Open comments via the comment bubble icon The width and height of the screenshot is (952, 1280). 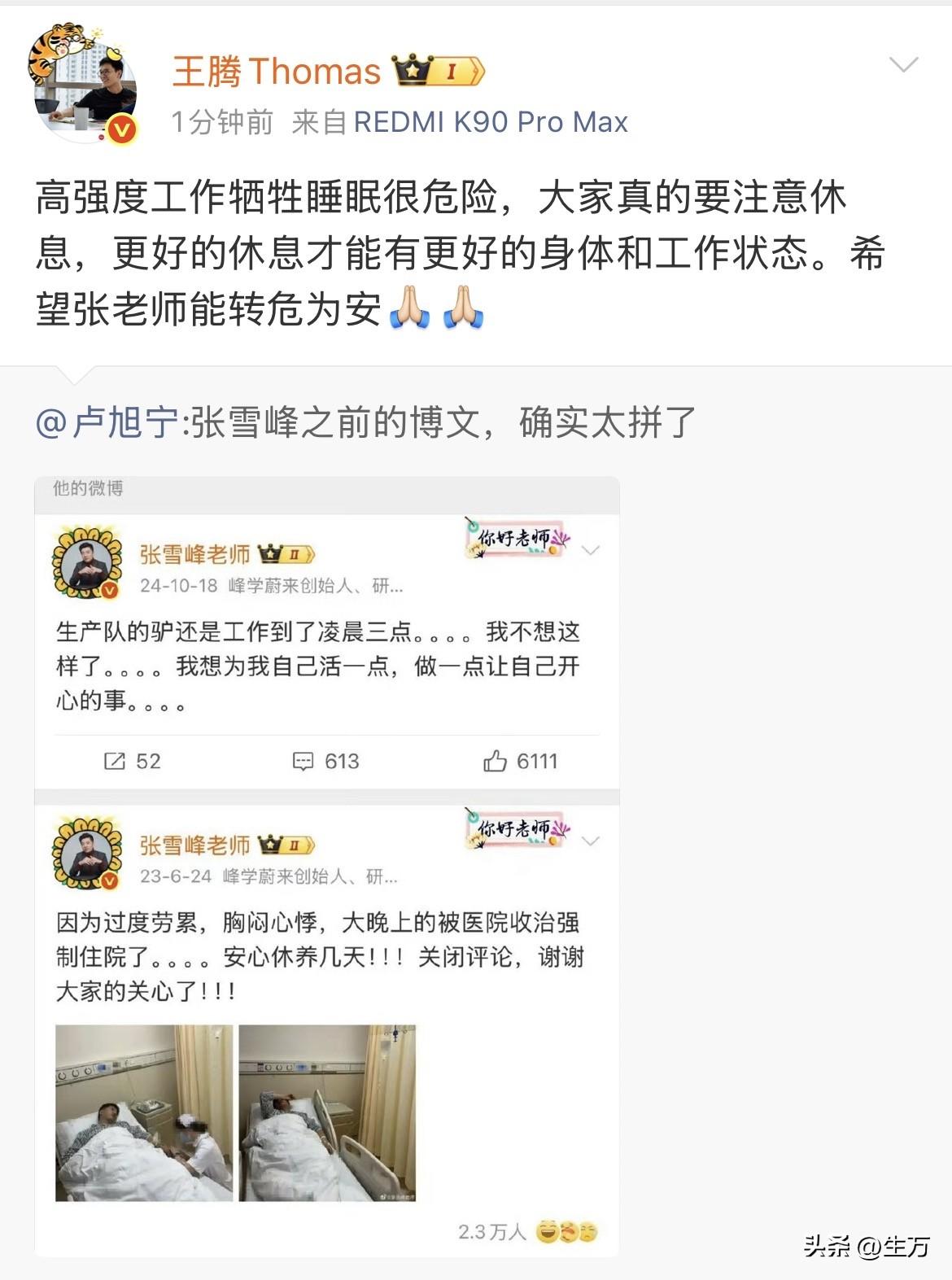click(x=302, y=762)
